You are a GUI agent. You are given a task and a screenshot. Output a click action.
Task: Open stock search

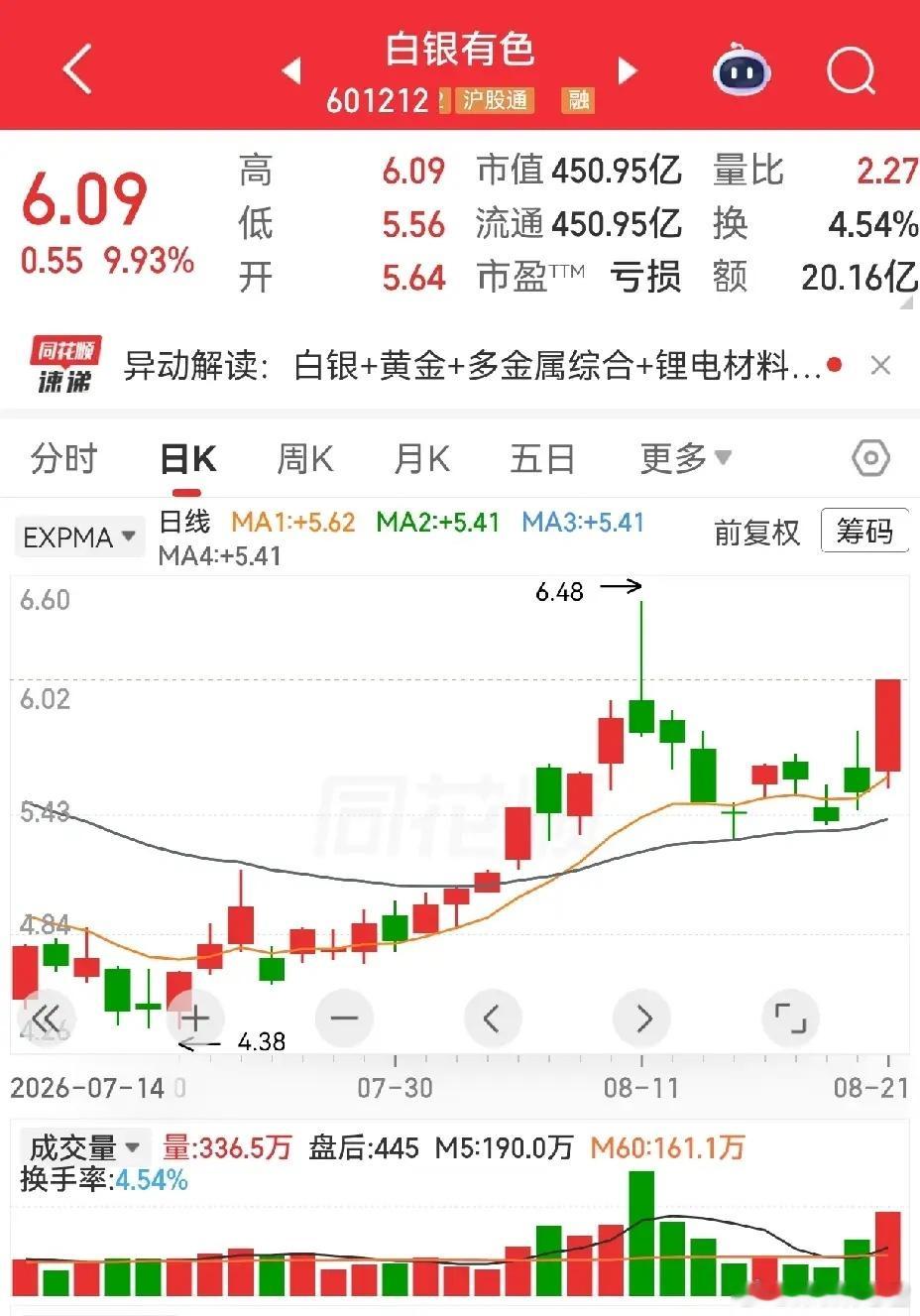pyautogui.click(x=851, y=70)
